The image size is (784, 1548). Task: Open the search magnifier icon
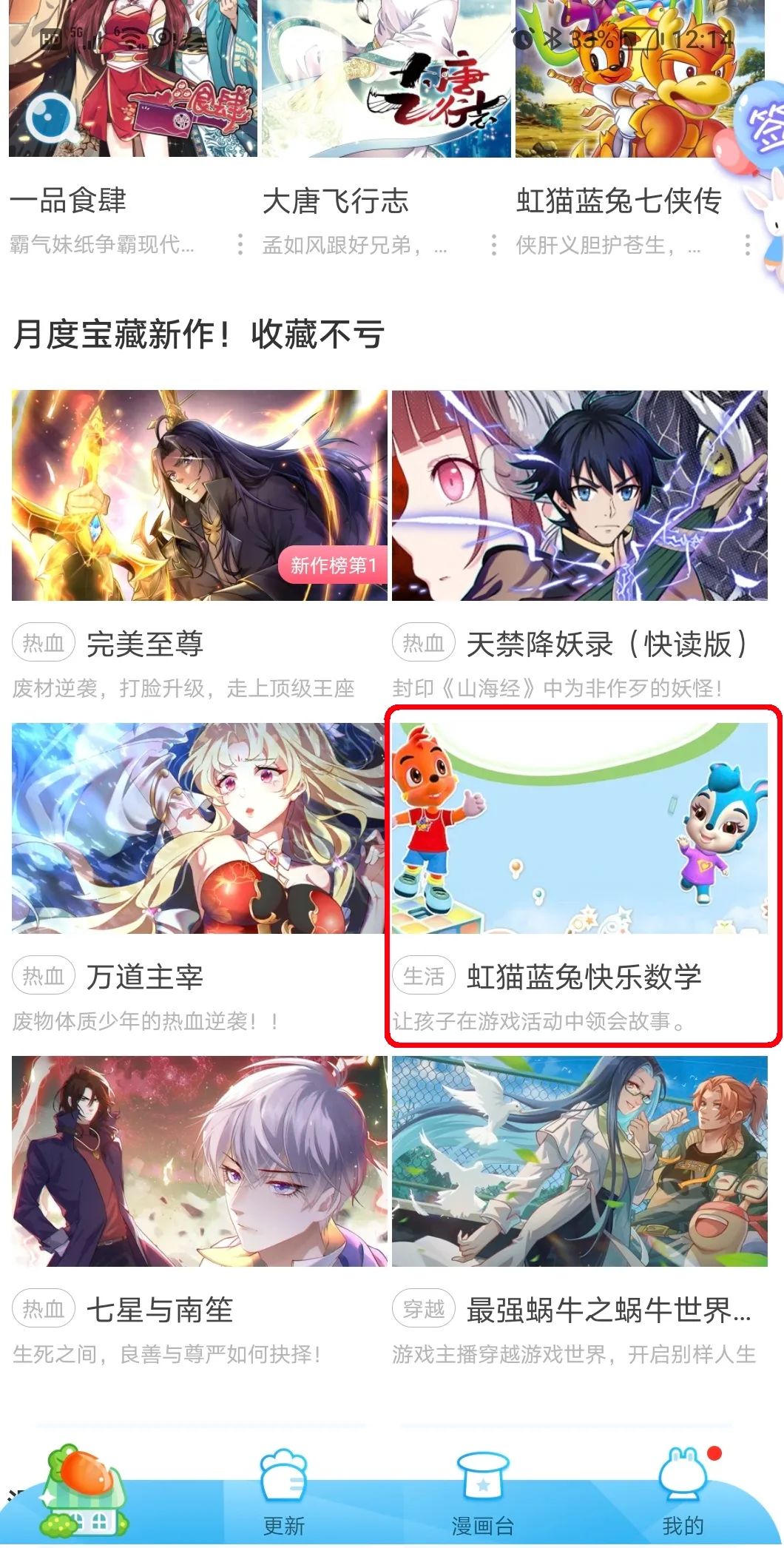[x=52, y=118]
